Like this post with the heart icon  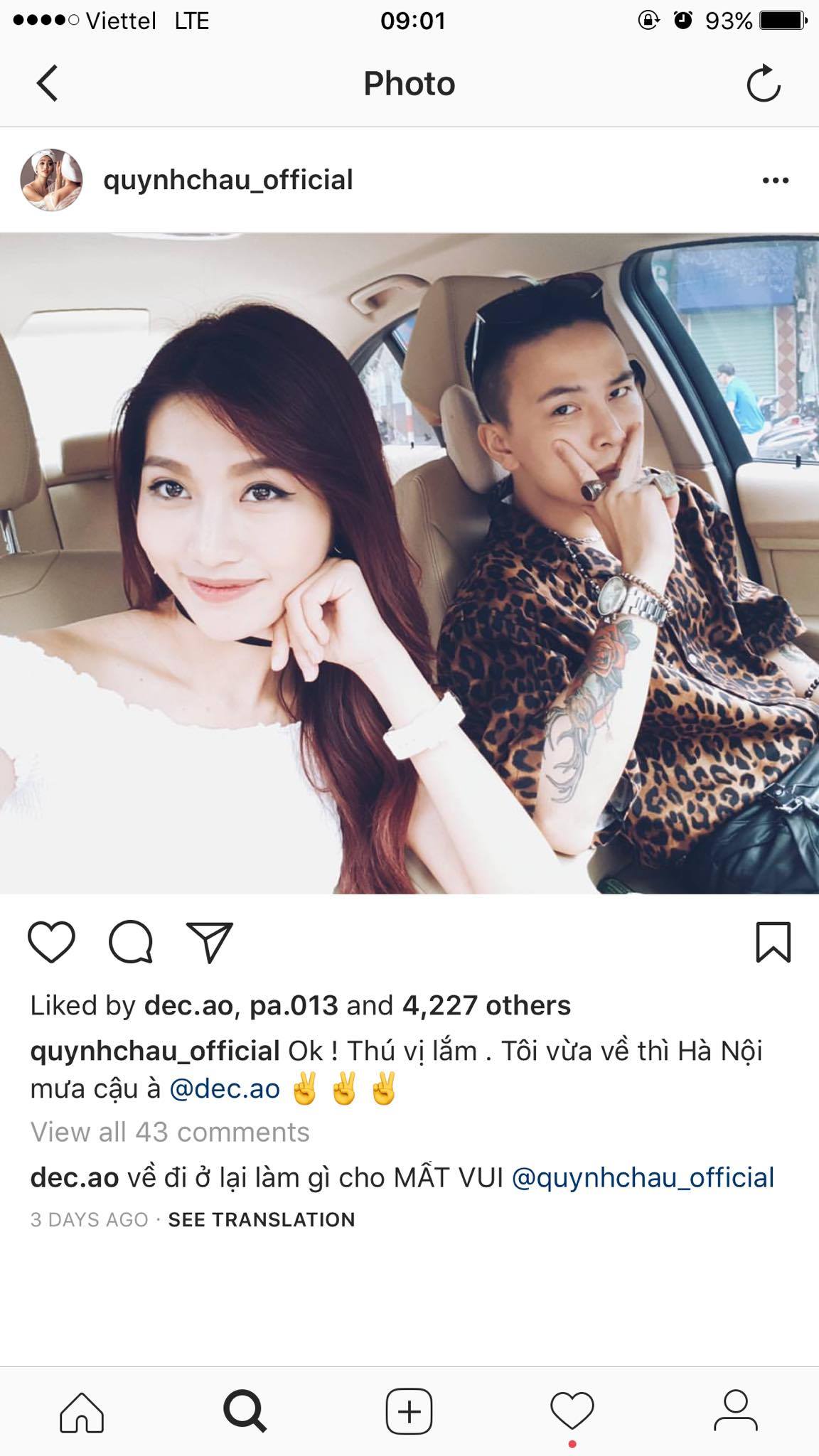(51, 942)
